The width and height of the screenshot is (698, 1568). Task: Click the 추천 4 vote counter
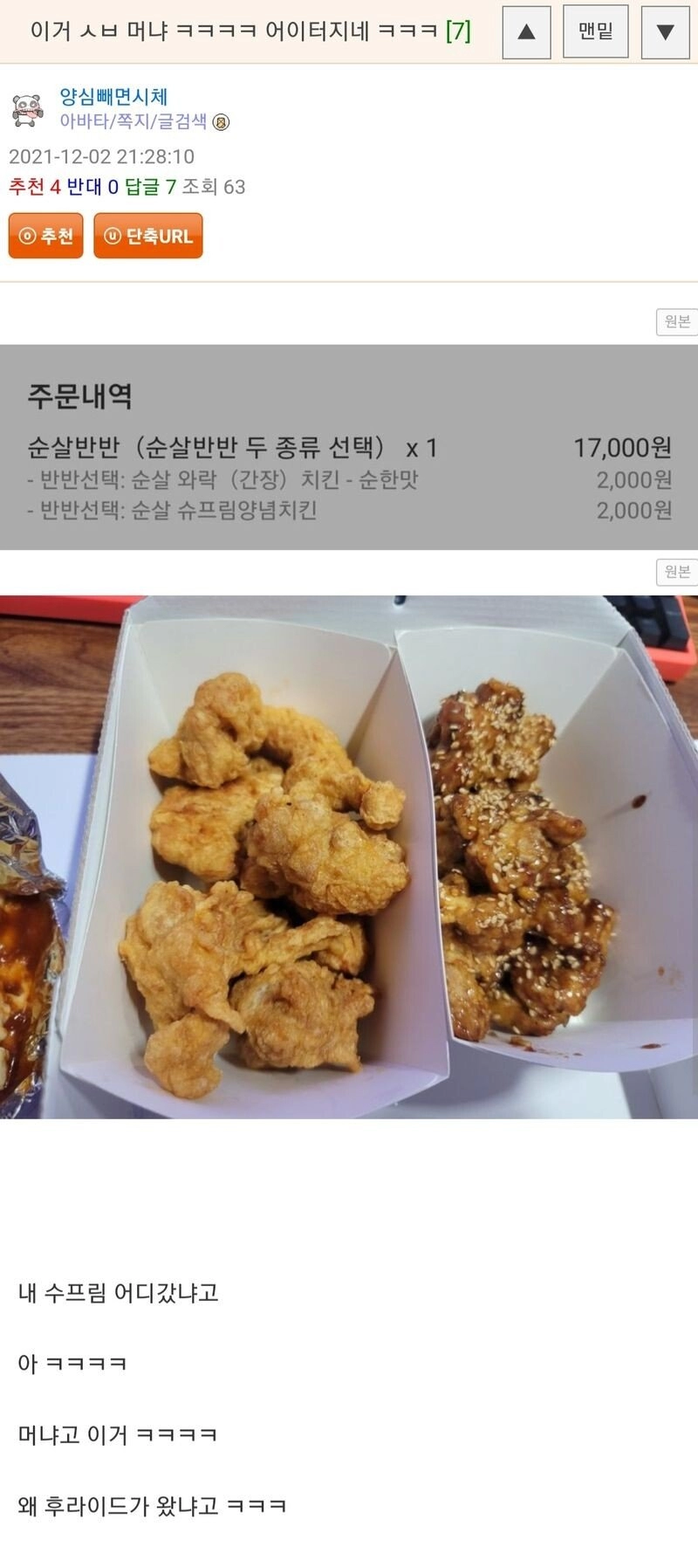(35, 185)
